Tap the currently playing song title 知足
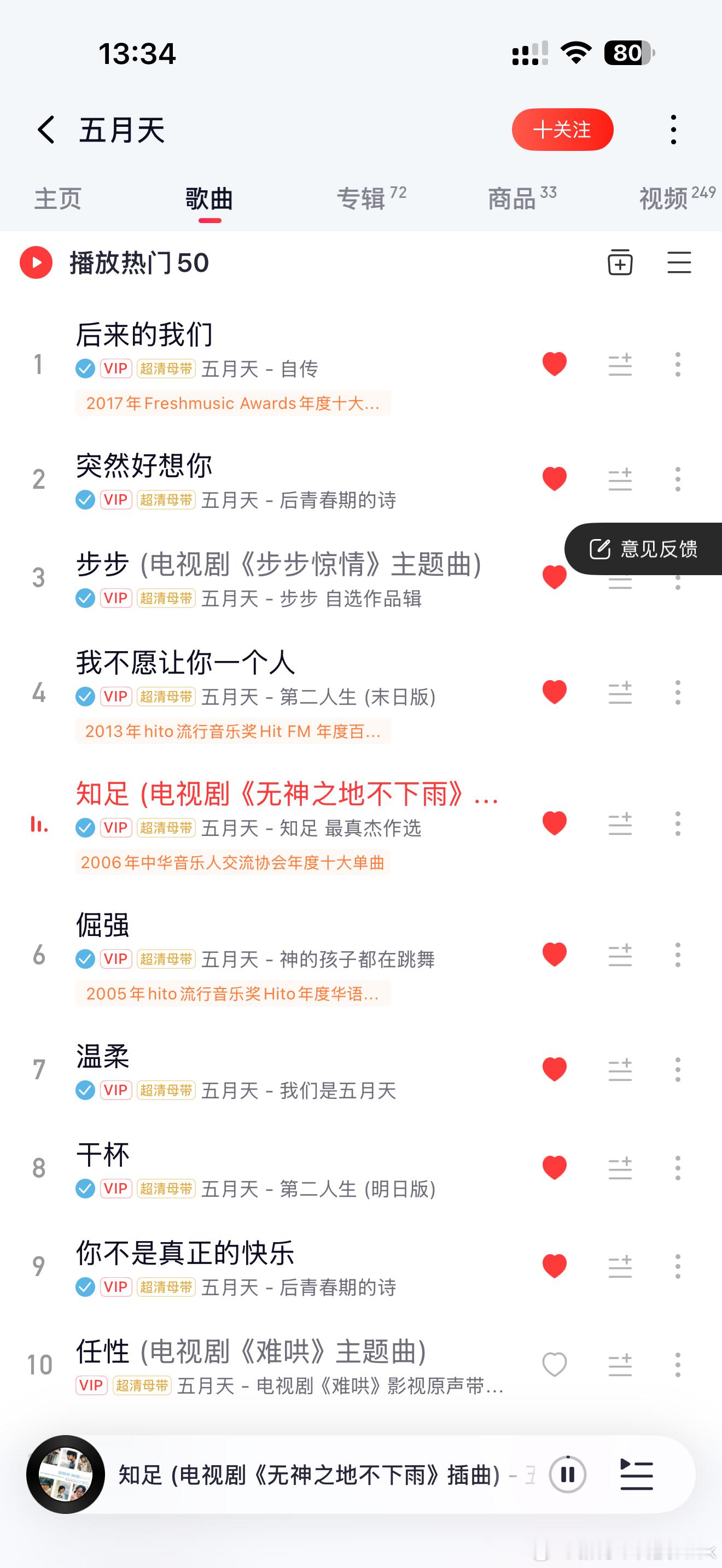The width and height of the screenshot is (722, 1568). 304,1475
